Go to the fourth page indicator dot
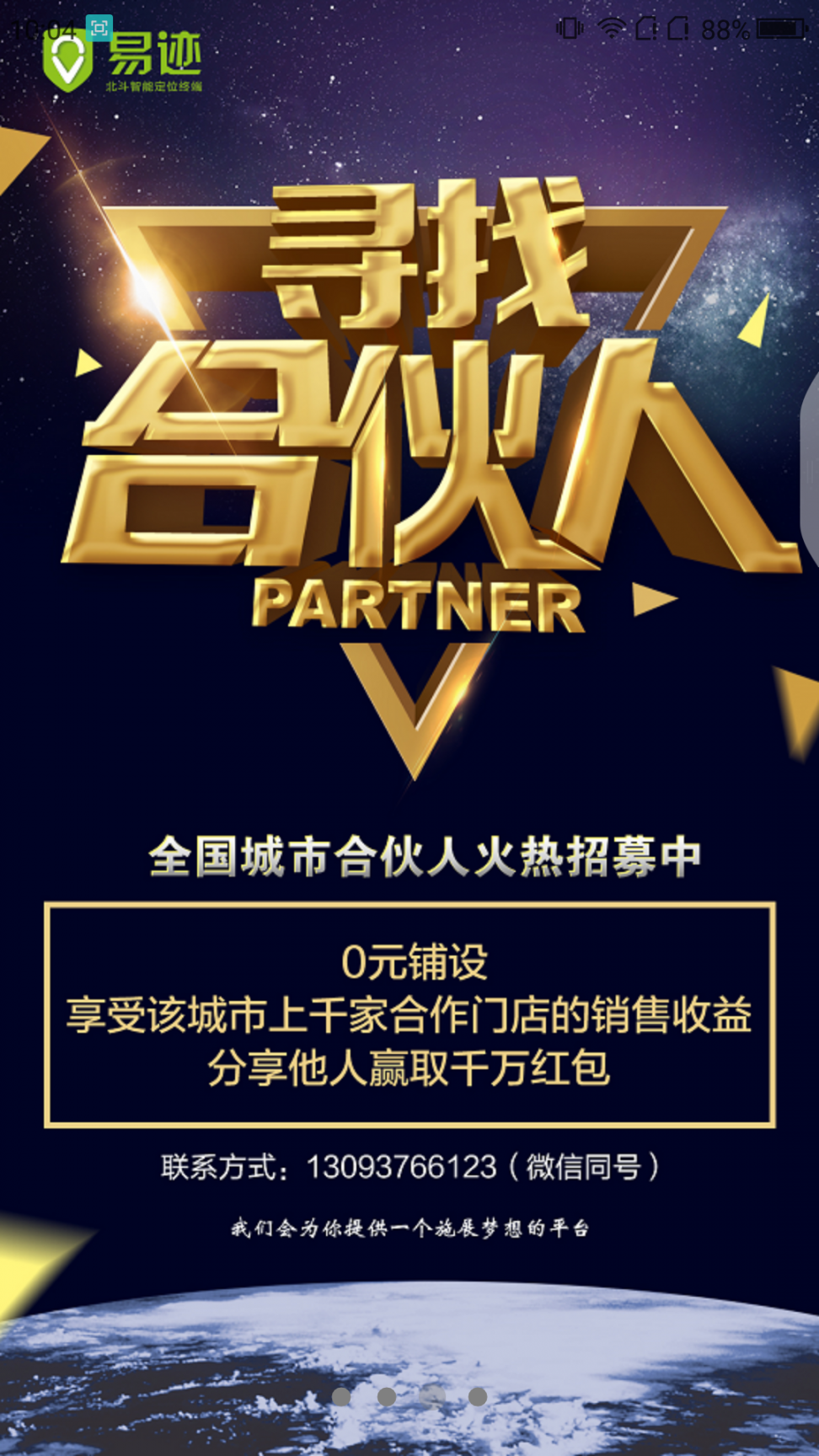The width and height of the screenshot is (819, 1456). point(478,1397)
